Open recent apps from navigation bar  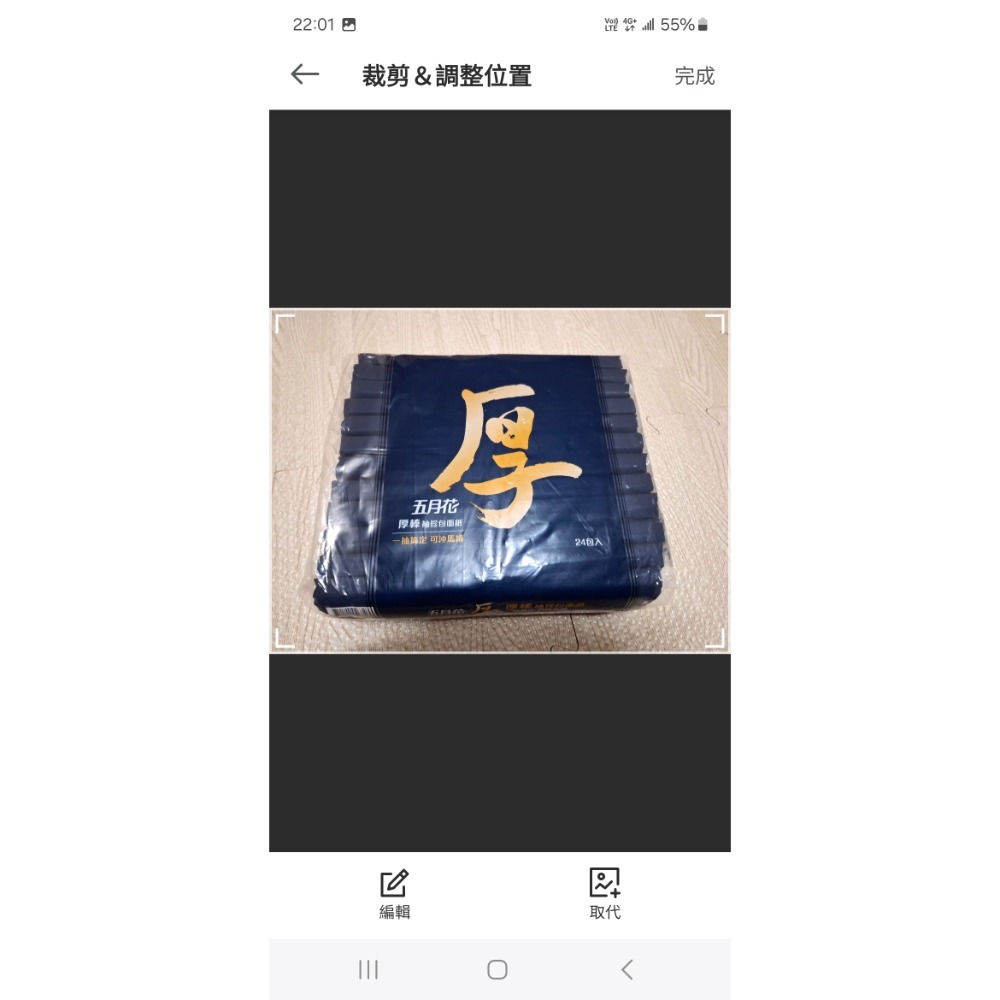(x=369, y=969)
